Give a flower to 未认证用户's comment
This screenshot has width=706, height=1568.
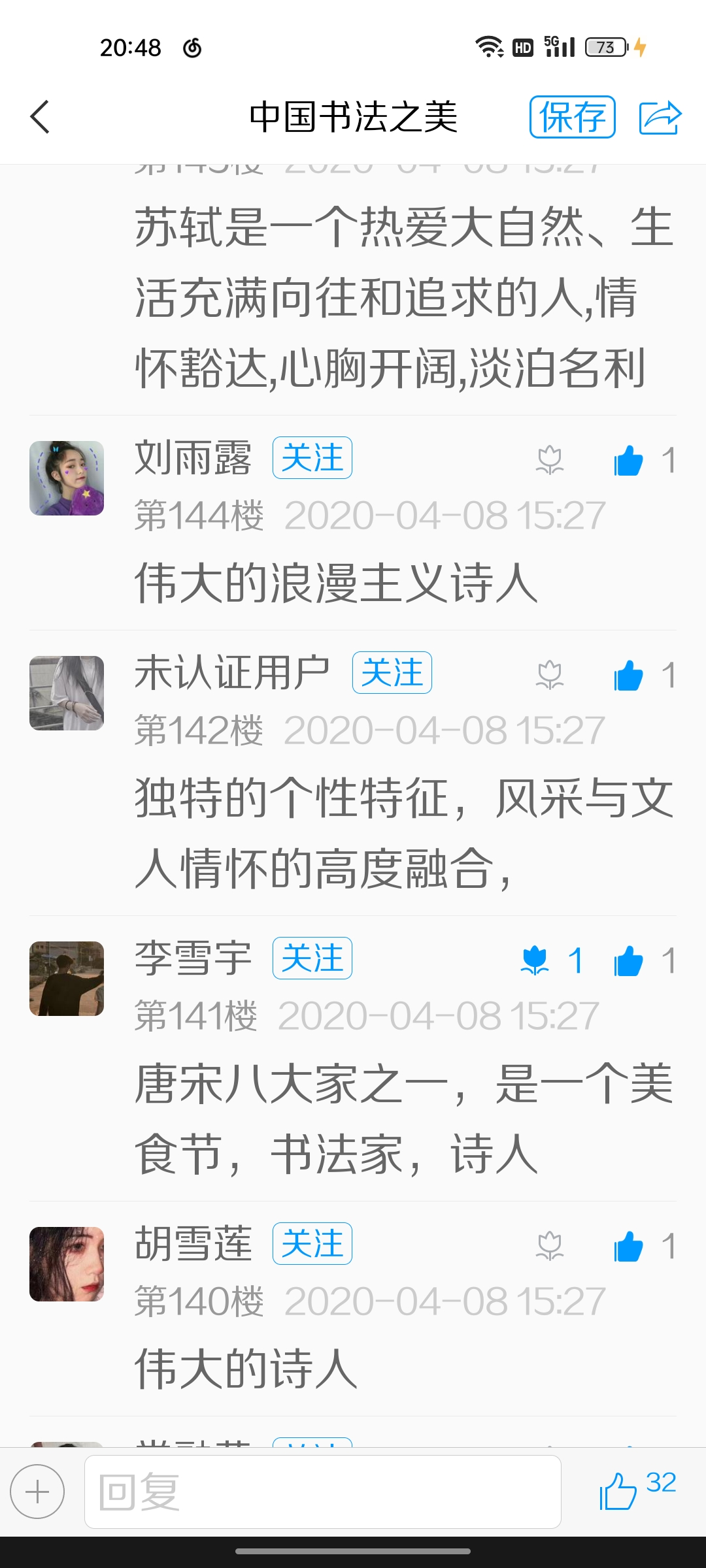pos(550,676)
